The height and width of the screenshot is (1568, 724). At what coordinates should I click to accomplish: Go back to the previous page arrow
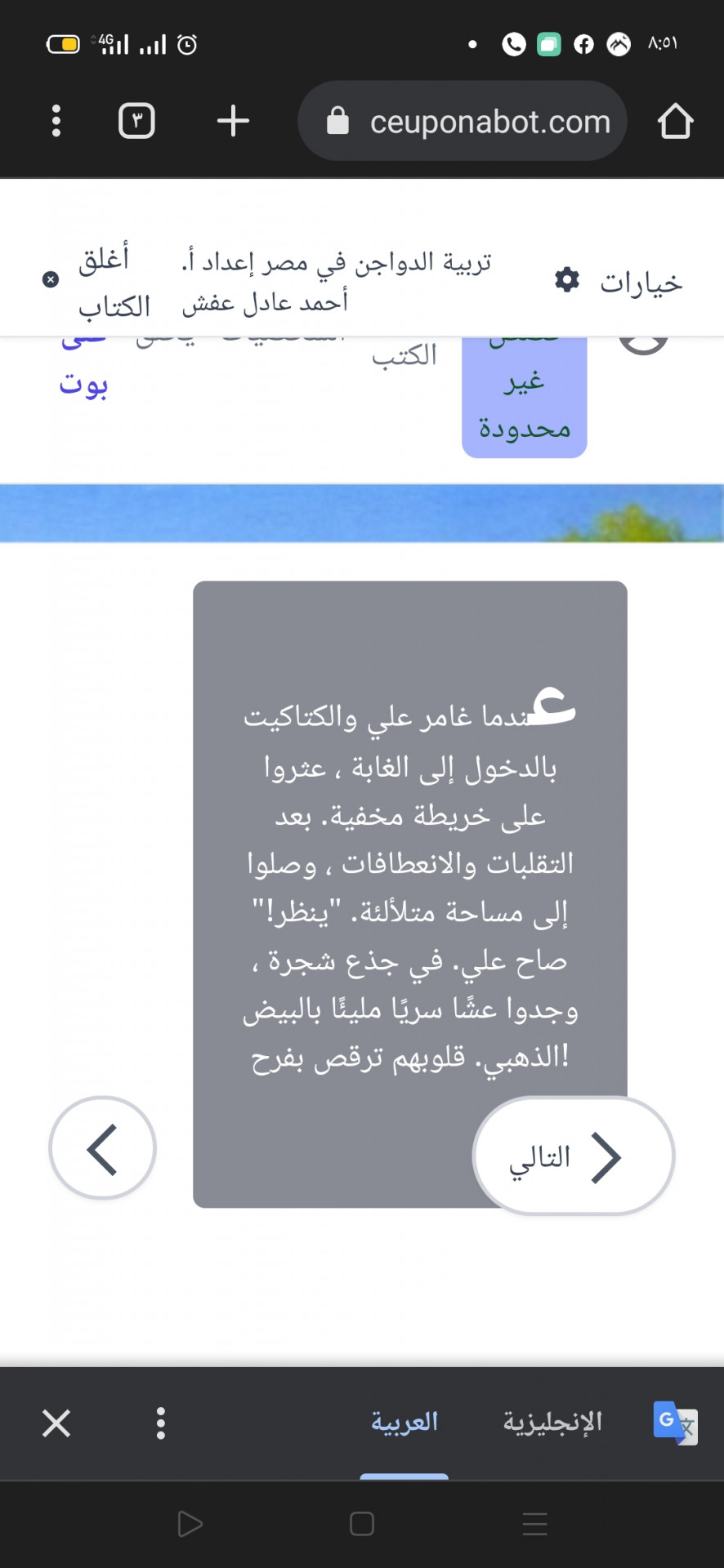103,1148
